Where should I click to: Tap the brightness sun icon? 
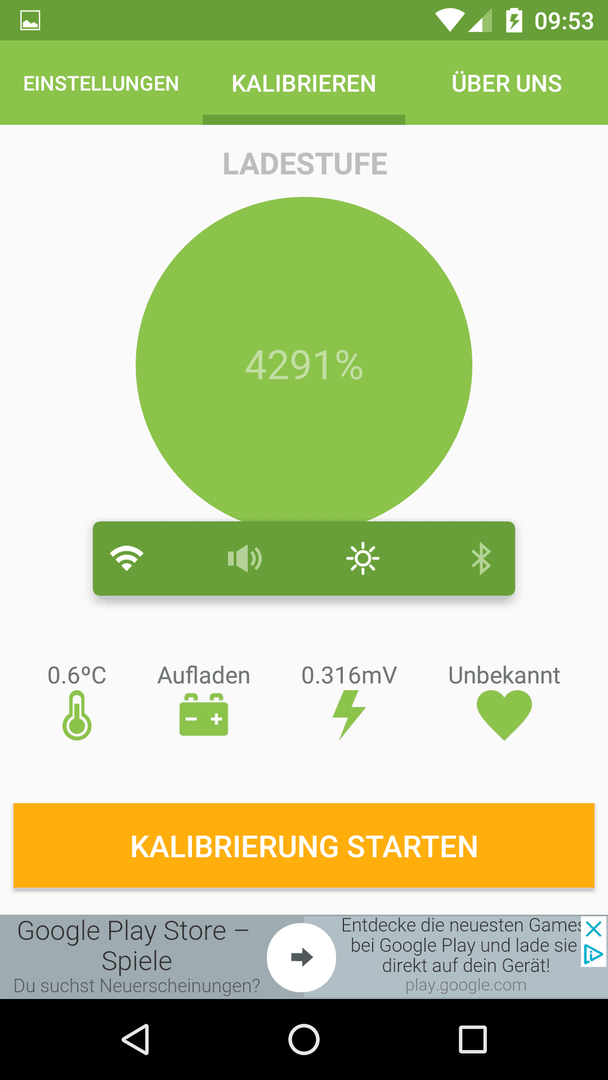[x=363, y=558]
